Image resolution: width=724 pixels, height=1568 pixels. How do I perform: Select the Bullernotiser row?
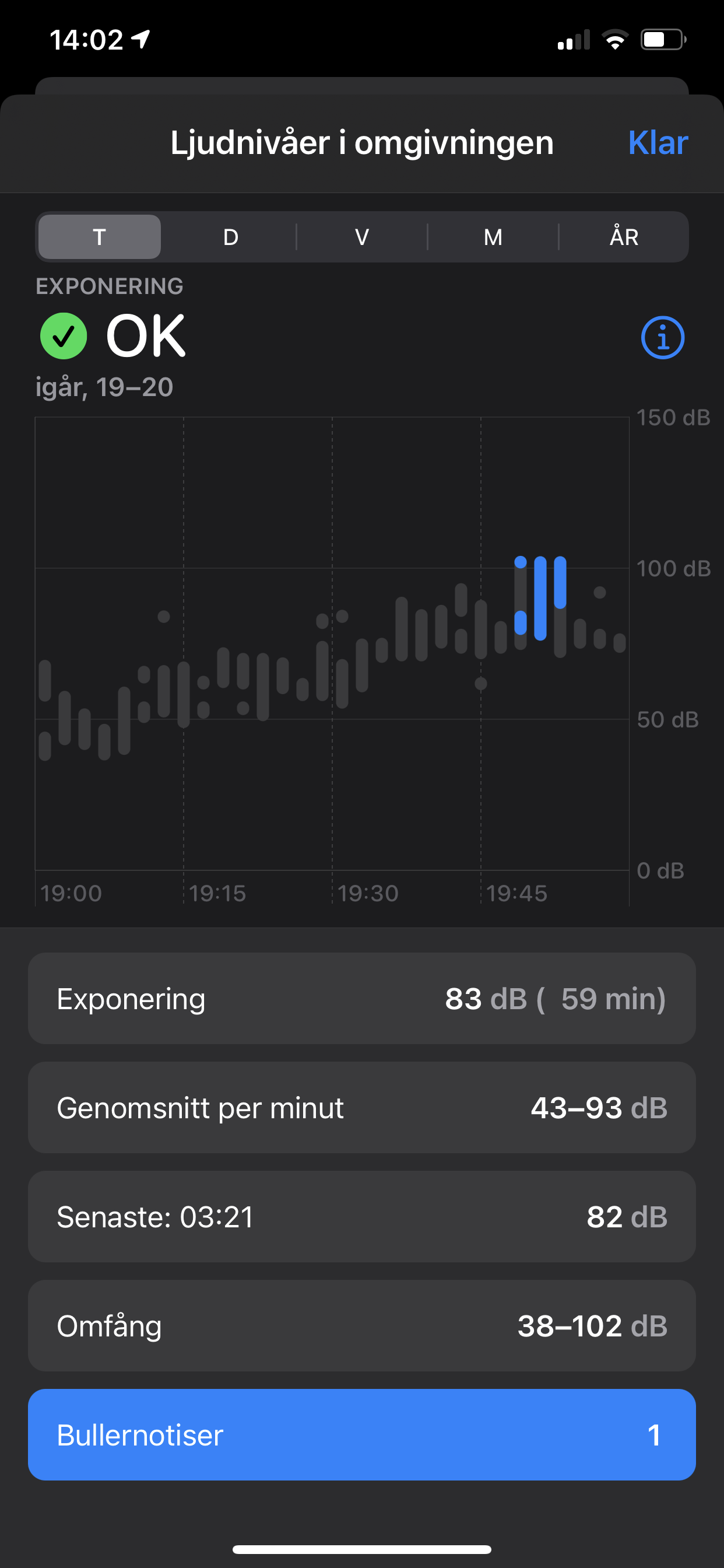362,1434
